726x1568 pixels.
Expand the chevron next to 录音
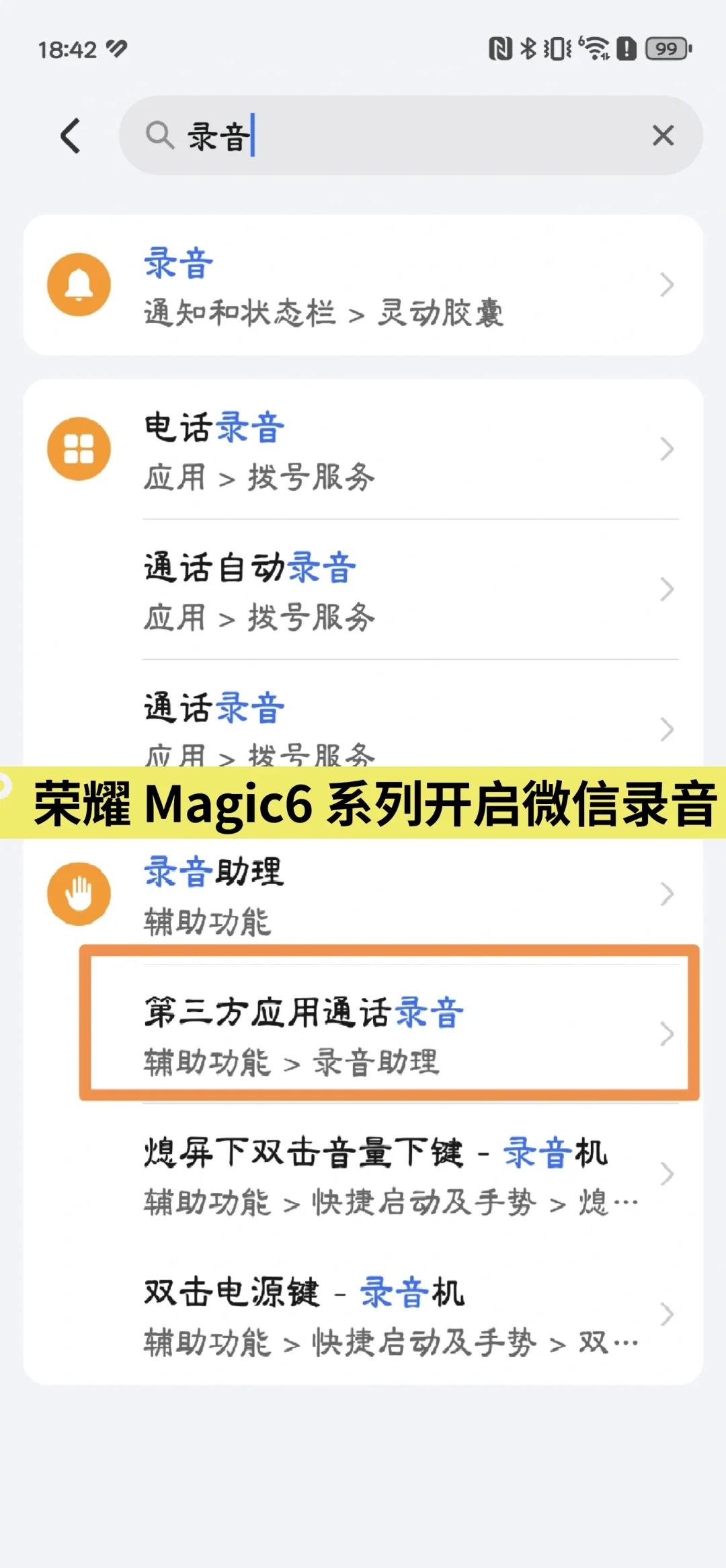tap(667, 284)
